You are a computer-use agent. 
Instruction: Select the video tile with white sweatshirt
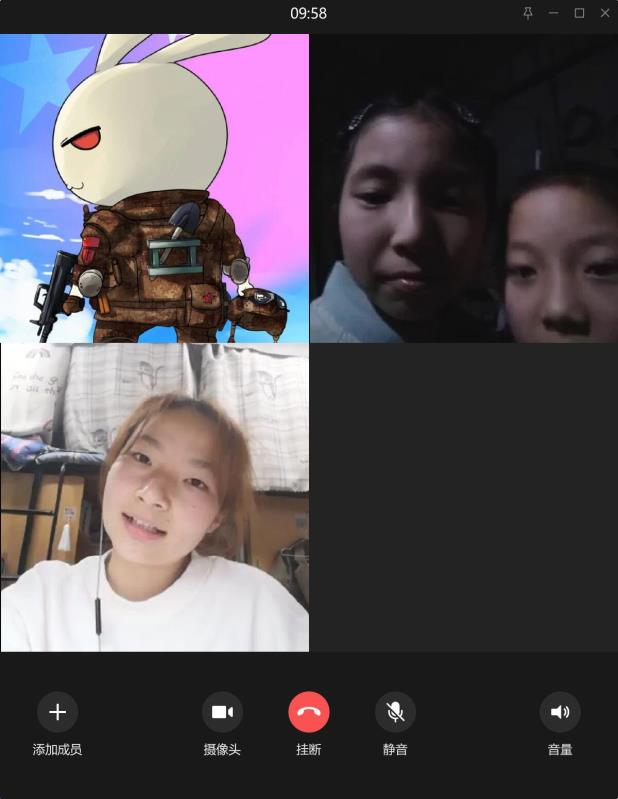[154, 498]
